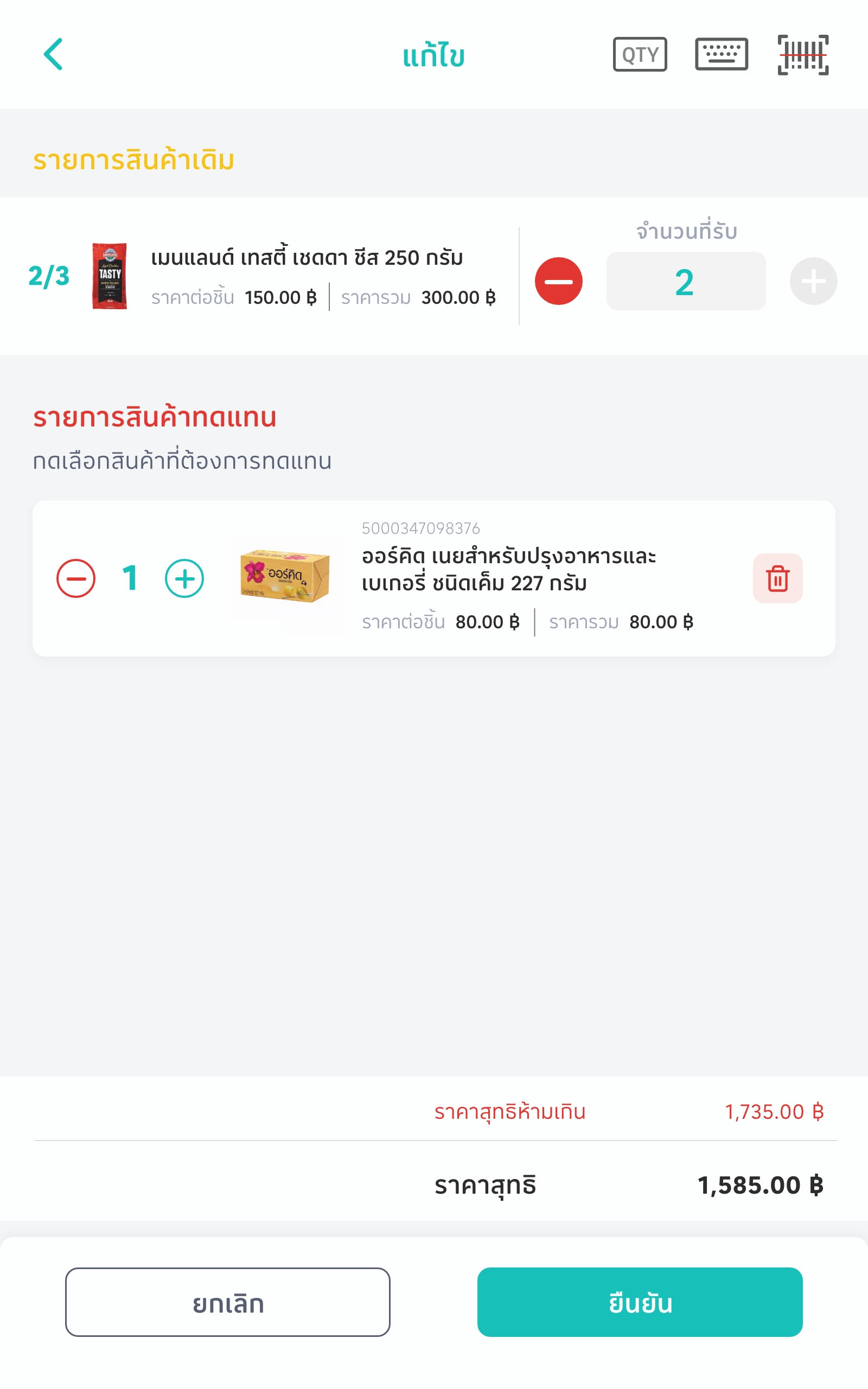This screenshot has height=1389, width=868.
Task: Reduce Orchid butter substitute quantity by one
Action: click(76, 578)
